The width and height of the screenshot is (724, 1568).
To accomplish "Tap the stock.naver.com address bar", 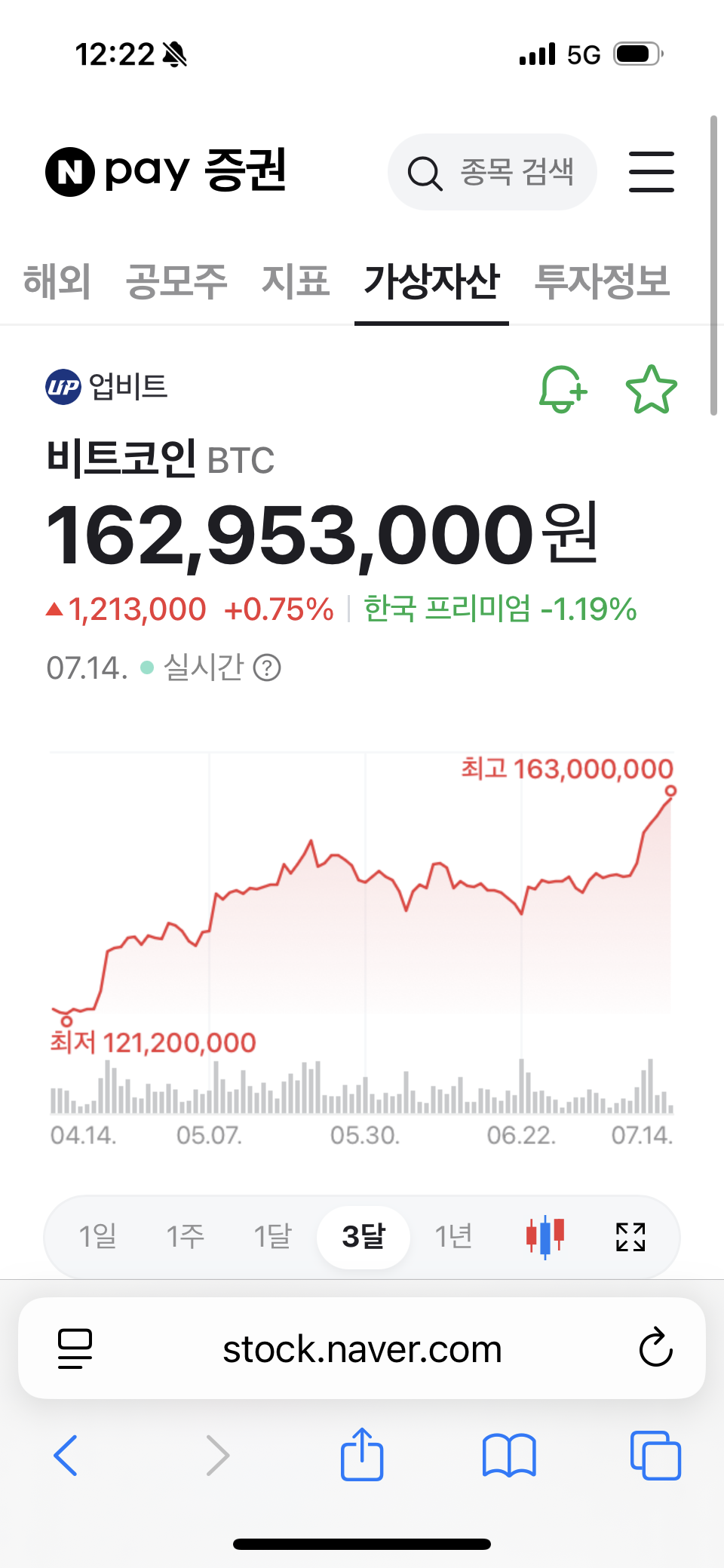I will click(x=362, y=1349).
